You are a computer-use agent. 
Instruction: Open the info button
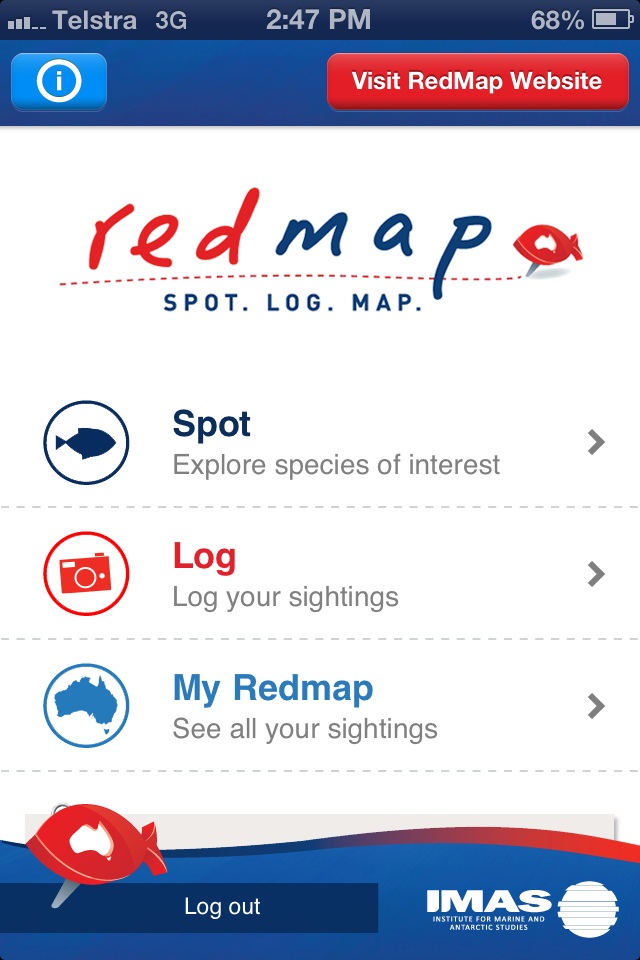[x=59, y=82]
